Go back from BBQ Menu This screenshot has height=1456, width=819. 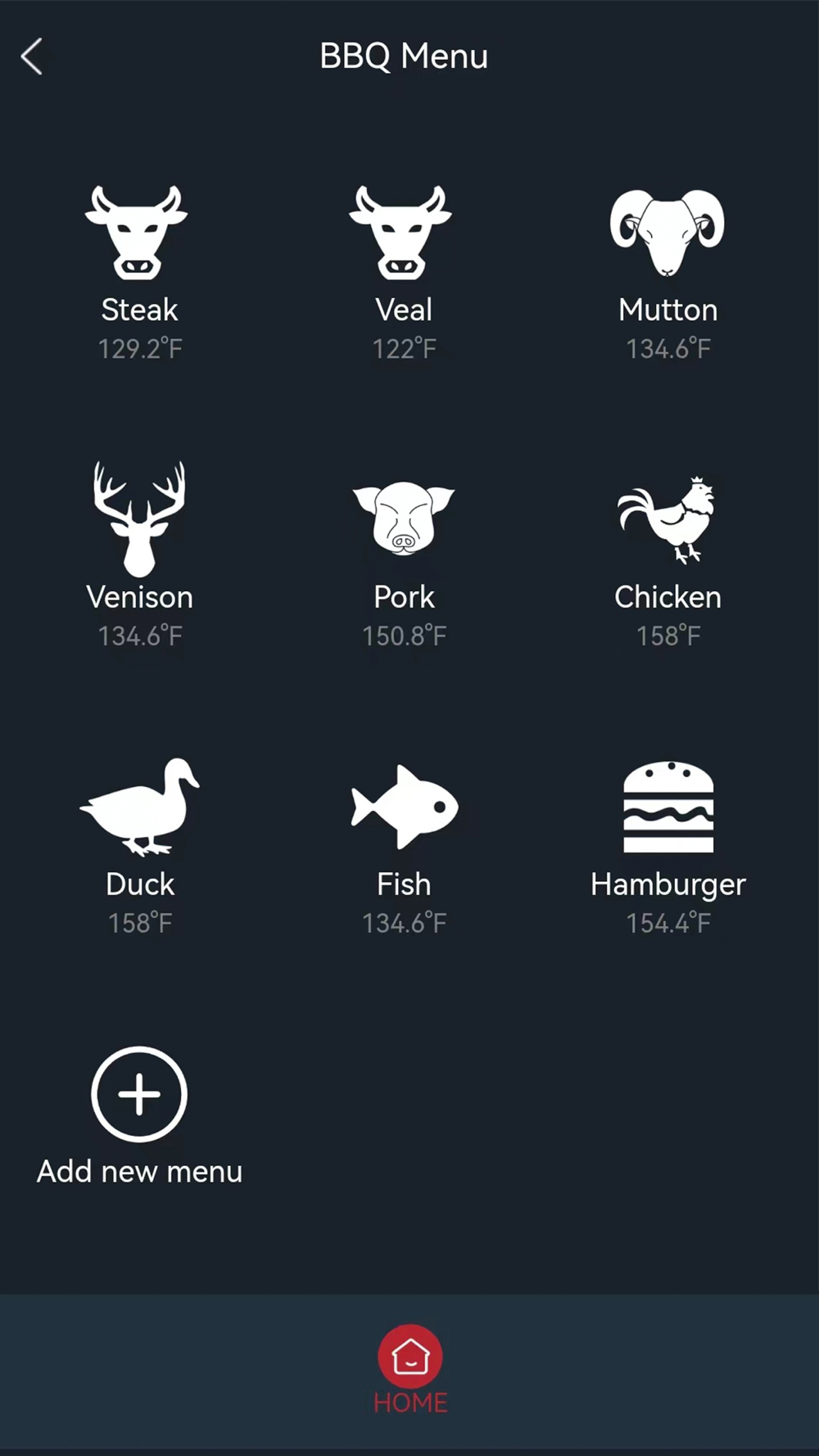[32, 57]
